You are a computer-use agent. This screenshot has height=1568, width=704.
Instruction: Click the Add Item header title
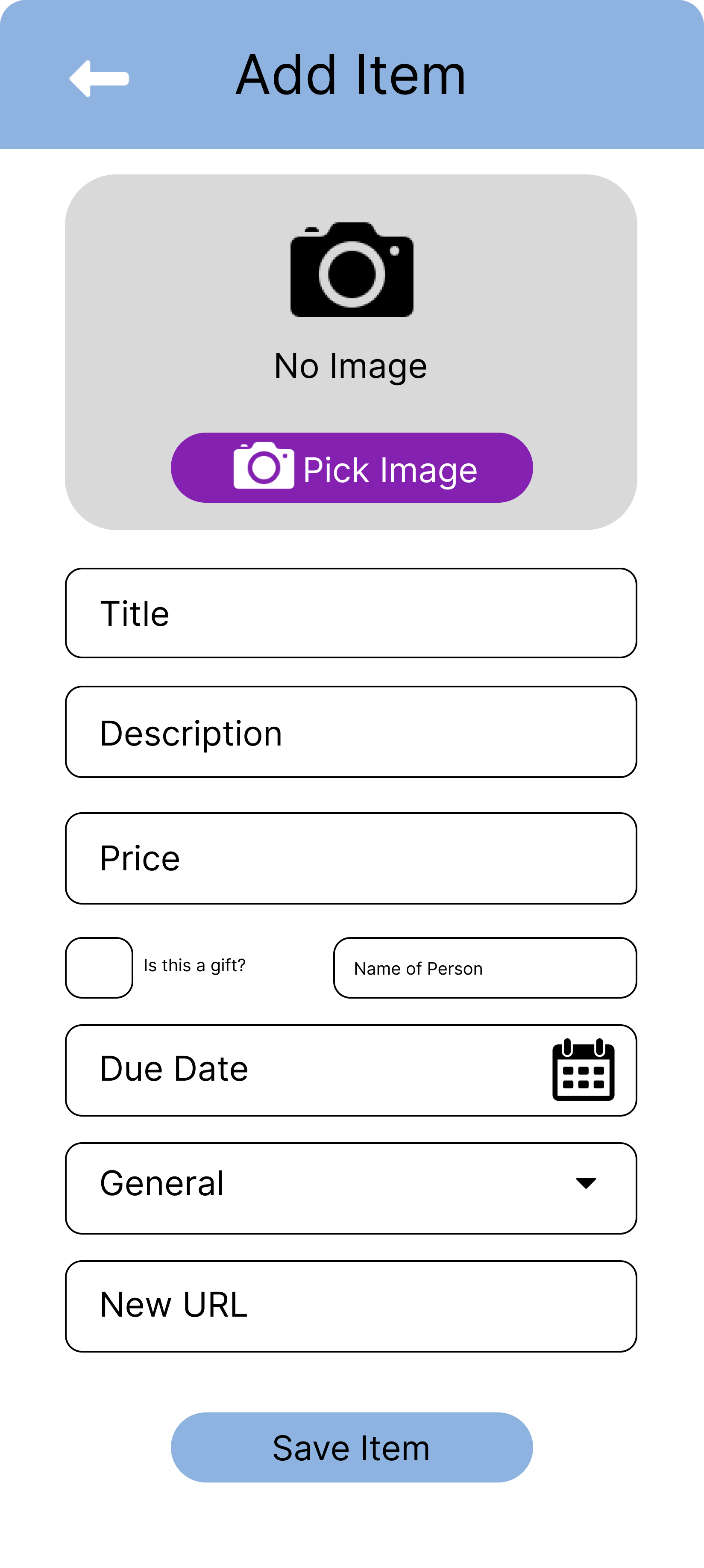(x=351, y=75)
